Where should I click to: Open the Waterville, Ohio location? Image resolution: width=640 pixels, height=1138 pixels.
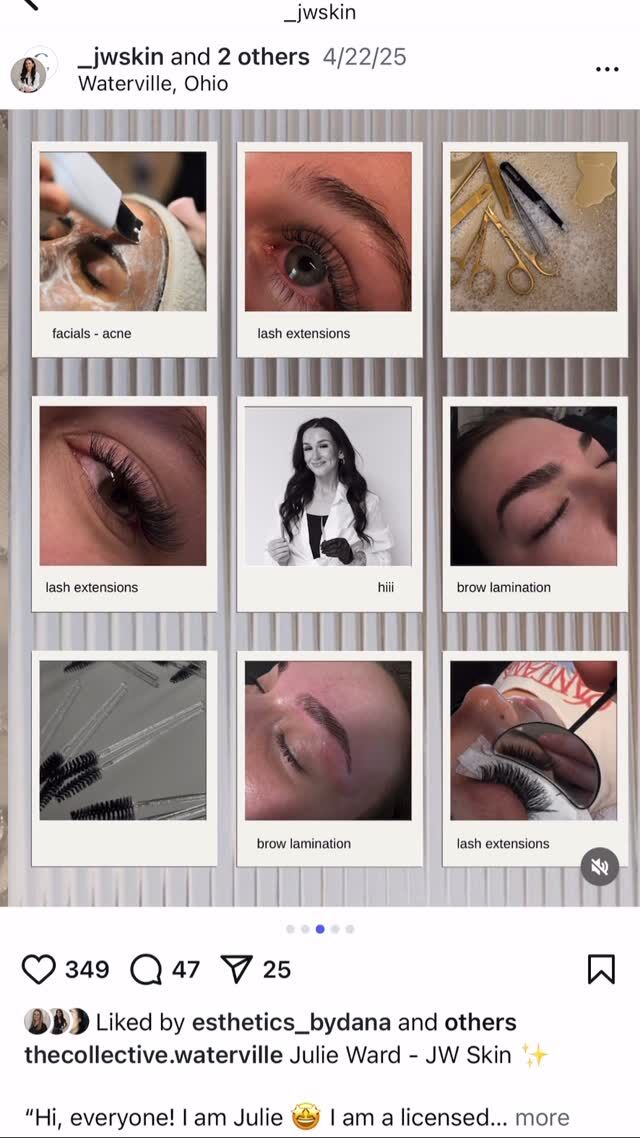pos(153,84)
